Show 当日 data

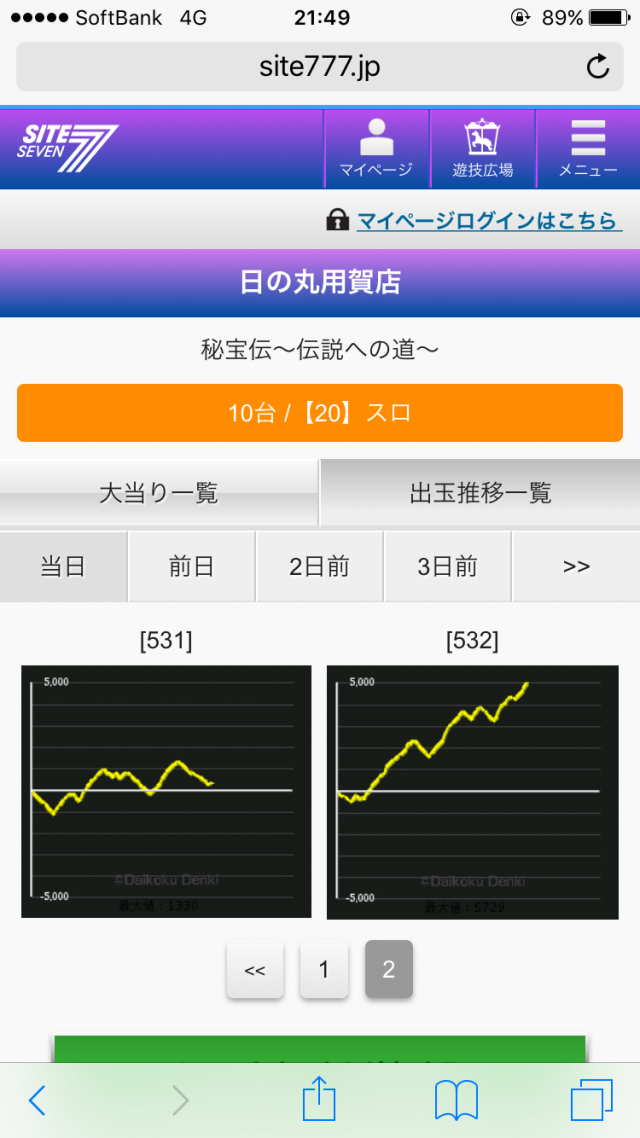63,566
